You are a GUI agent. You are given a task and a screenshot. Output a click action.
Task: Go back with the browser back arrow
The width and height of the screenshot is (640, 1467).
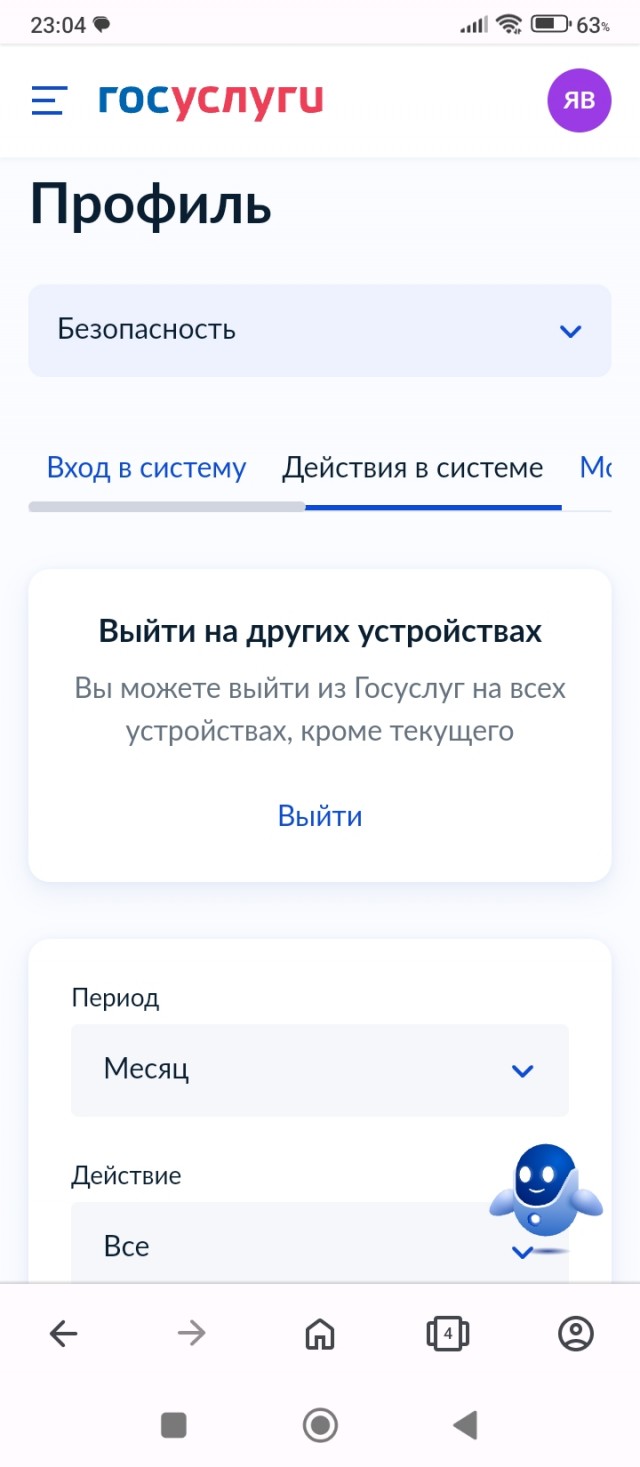(x=63, y=1333)
